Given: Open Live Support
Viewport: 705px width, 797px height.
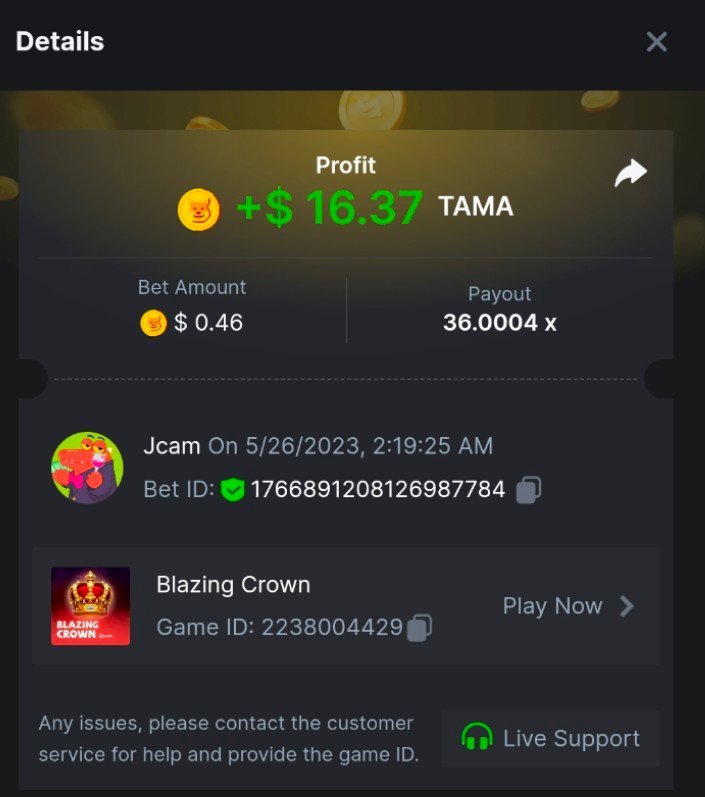Looking at the screenshot, I should click(551, 739).
